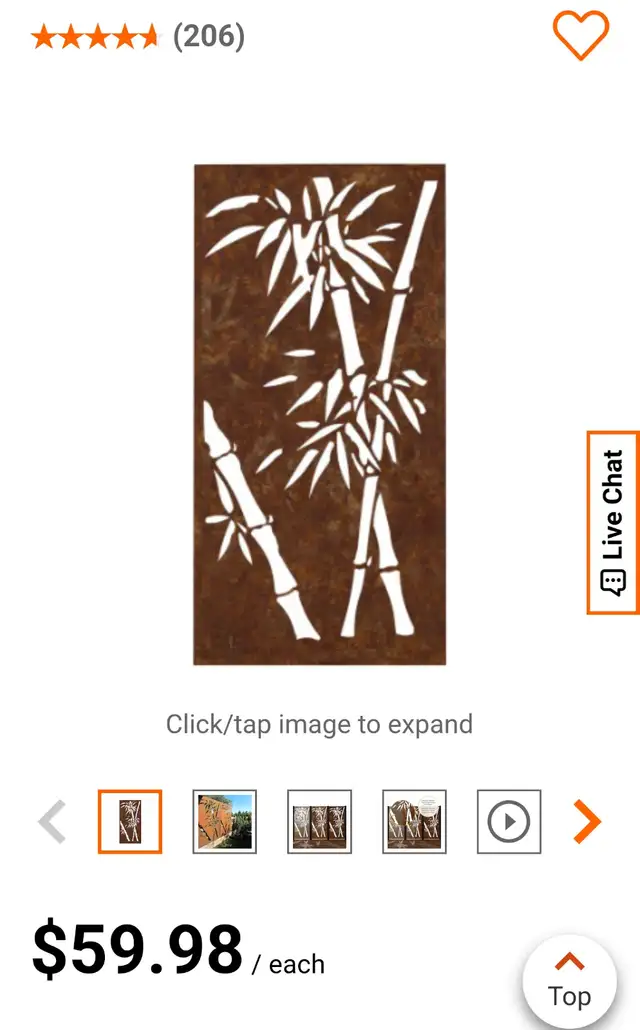The height and width of the screenshot is (1030, 640).
Task: Expand the main bamboo panel image
Action: 320,414
